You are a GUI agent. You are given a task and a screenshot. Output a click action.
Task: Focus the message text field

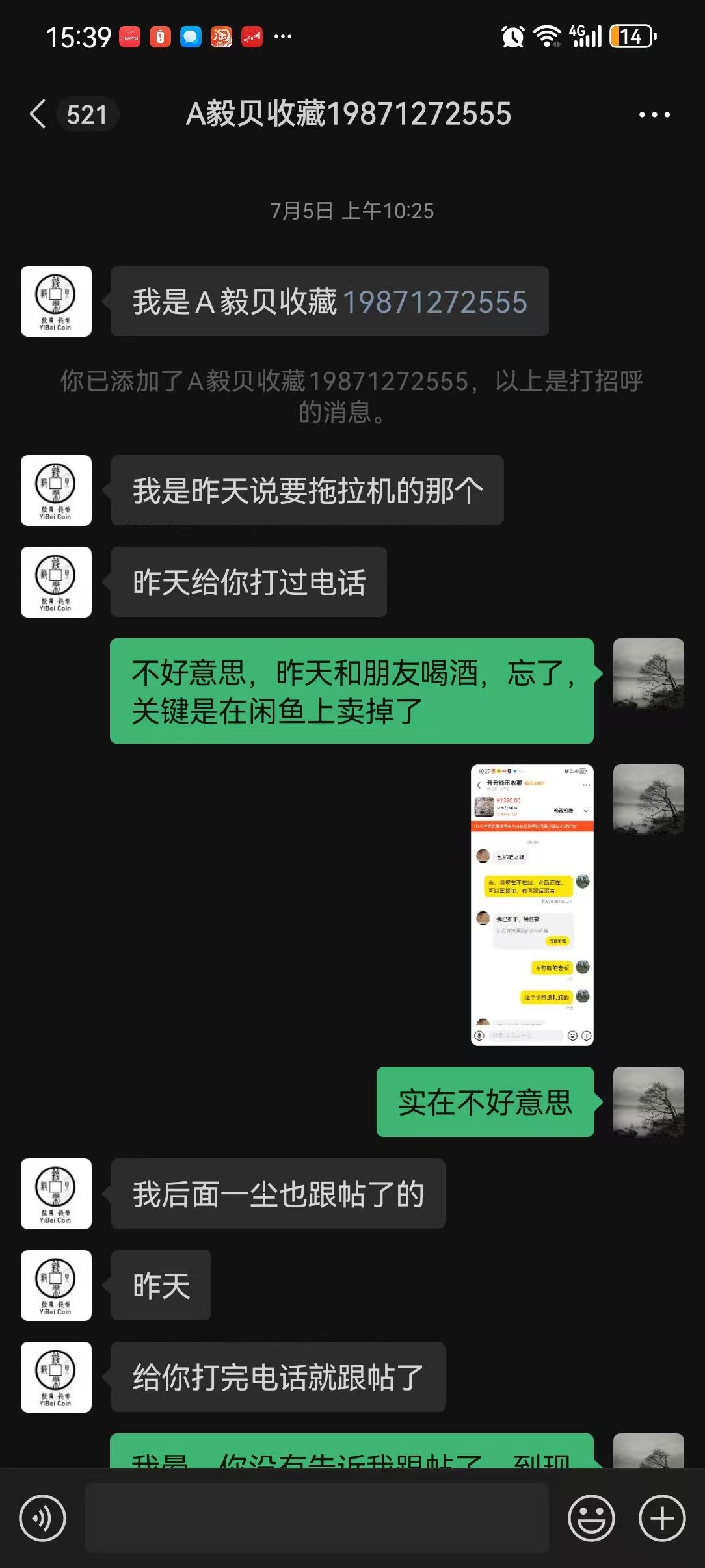(x=317, y=1519)
